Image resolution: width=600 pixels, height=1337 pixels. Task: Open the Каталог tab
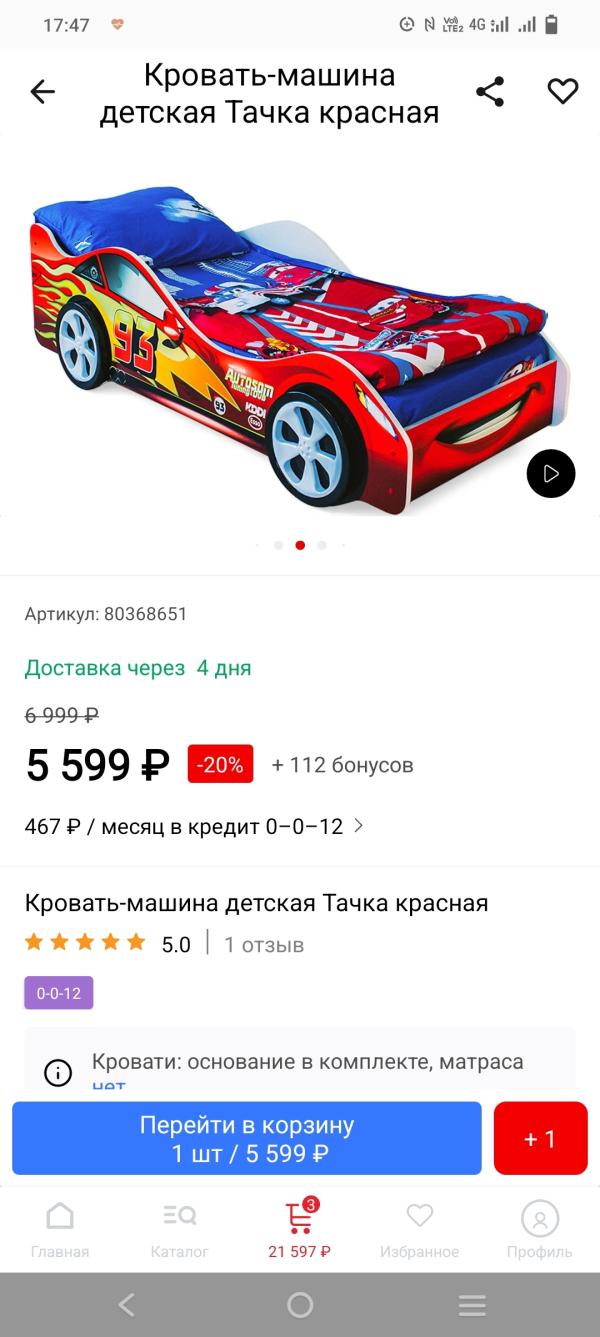coord(180,1230)
